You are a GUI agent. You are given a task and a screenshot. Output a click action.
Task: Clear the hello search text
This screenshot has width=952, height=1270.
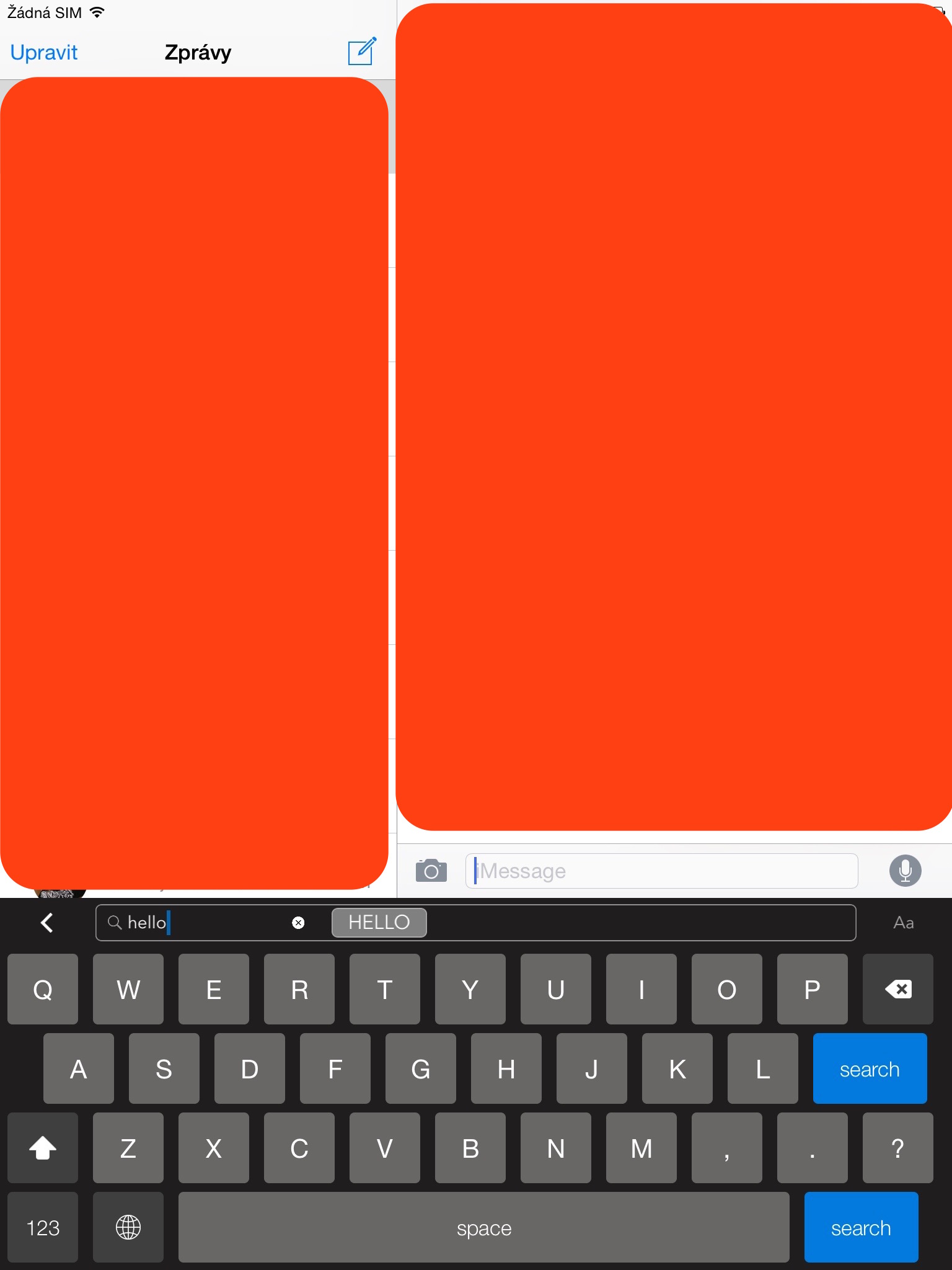298,923
